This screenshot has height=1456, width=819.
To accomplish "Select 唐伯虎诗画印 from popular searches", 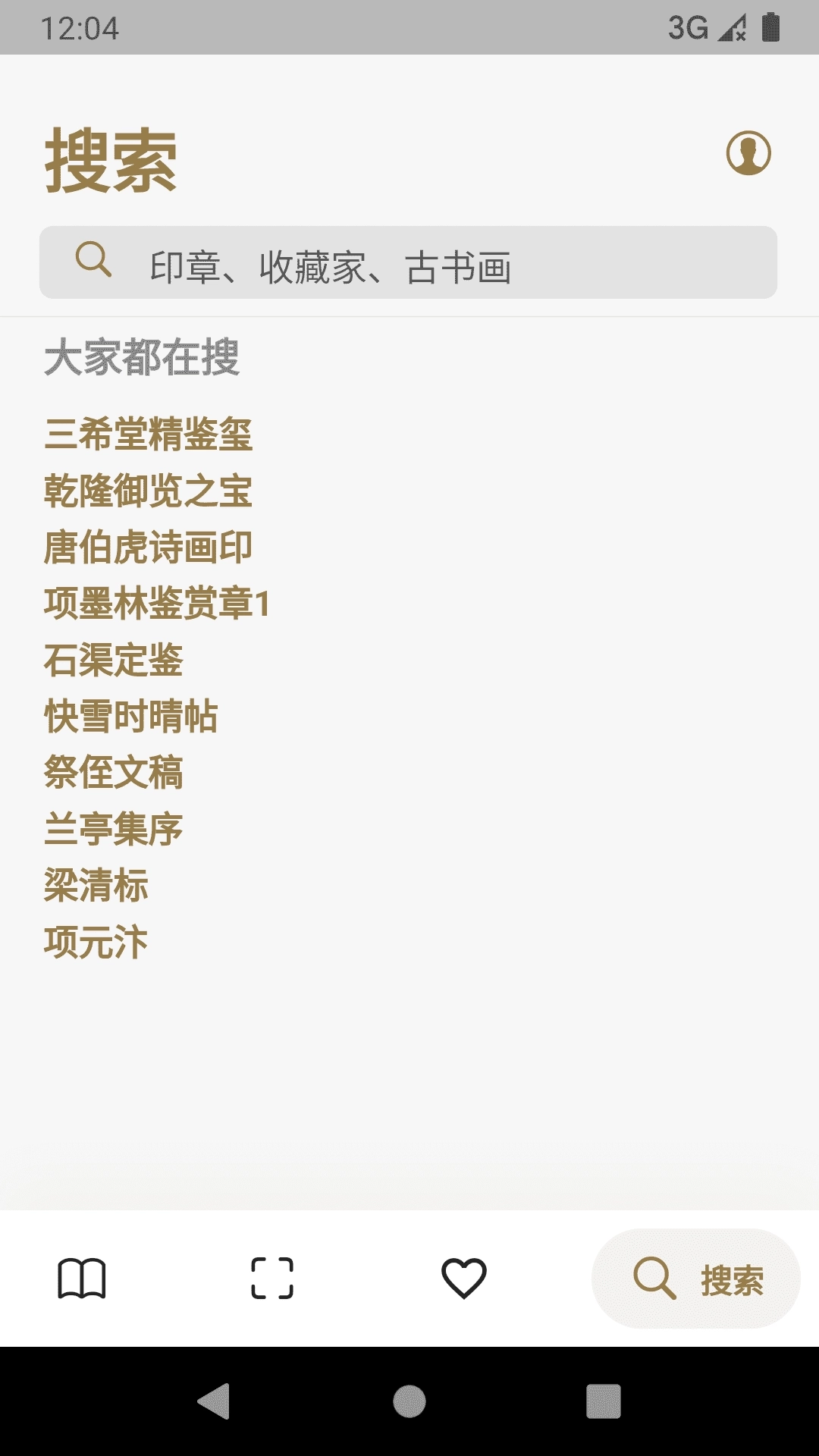I will [x=150, y=548].
